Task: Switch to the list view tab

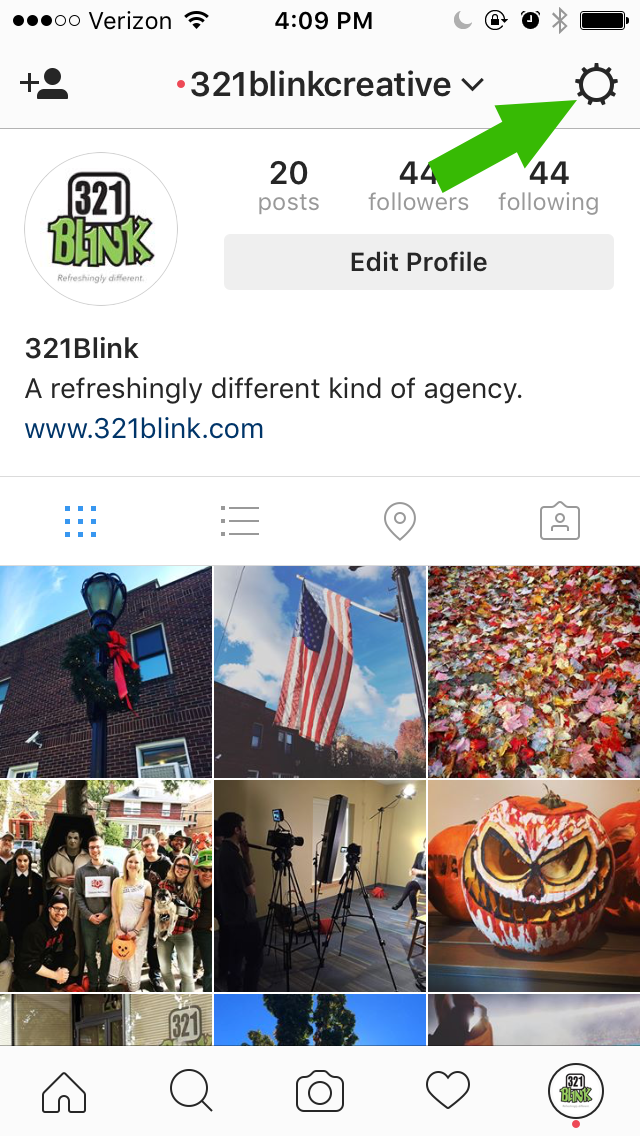Action: 240,522
